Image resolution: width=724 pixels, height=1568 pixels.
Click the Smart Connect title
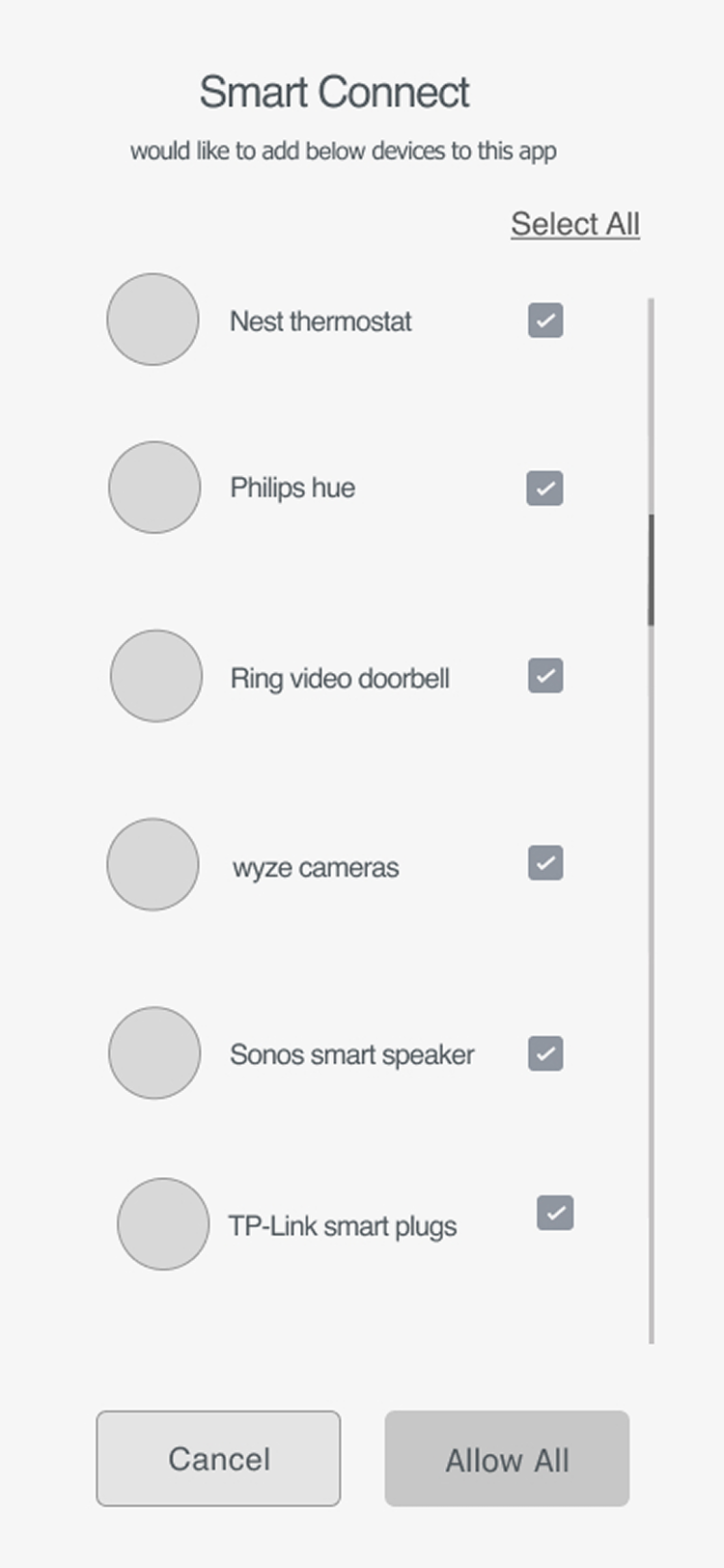coord(334,90)
